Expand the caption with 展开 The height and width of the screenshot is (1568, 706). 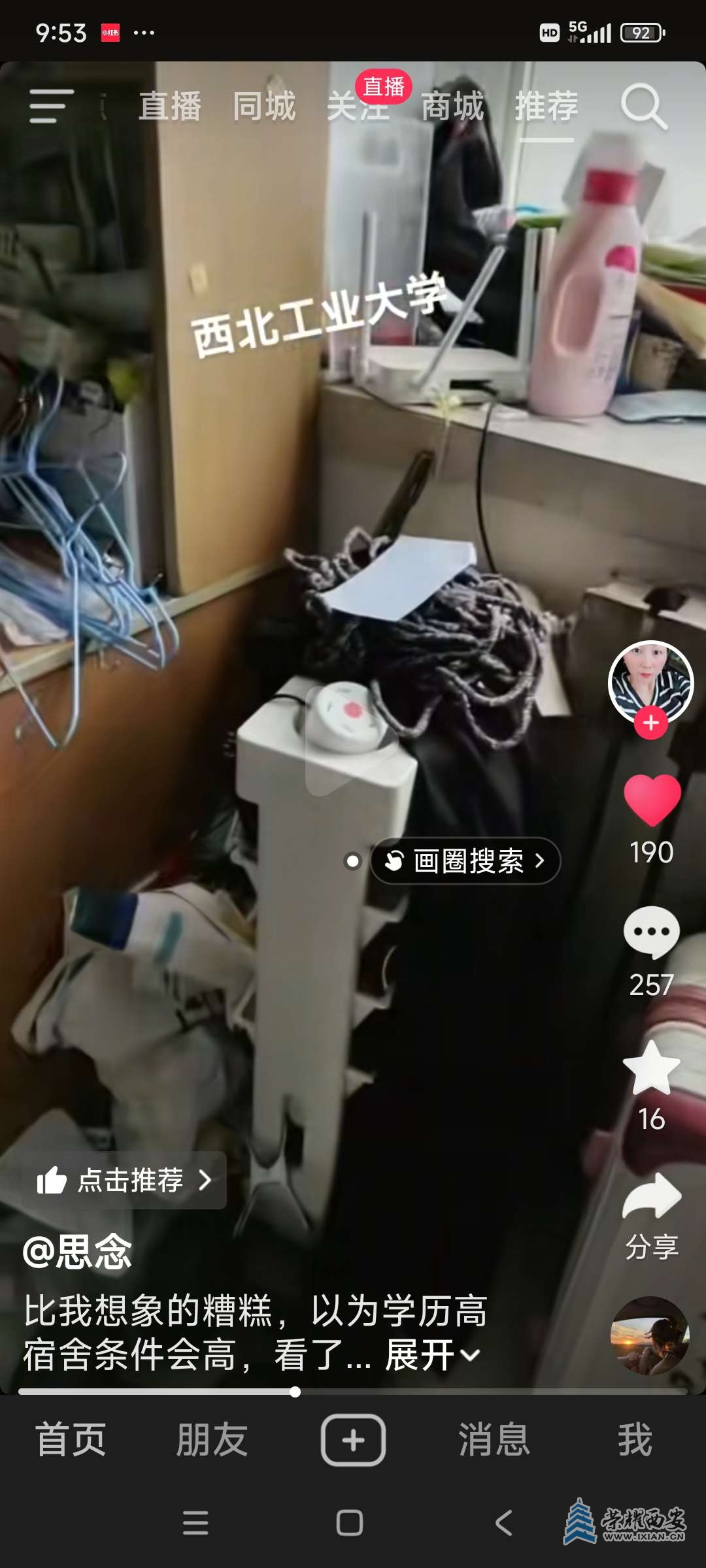[431, 1355]
